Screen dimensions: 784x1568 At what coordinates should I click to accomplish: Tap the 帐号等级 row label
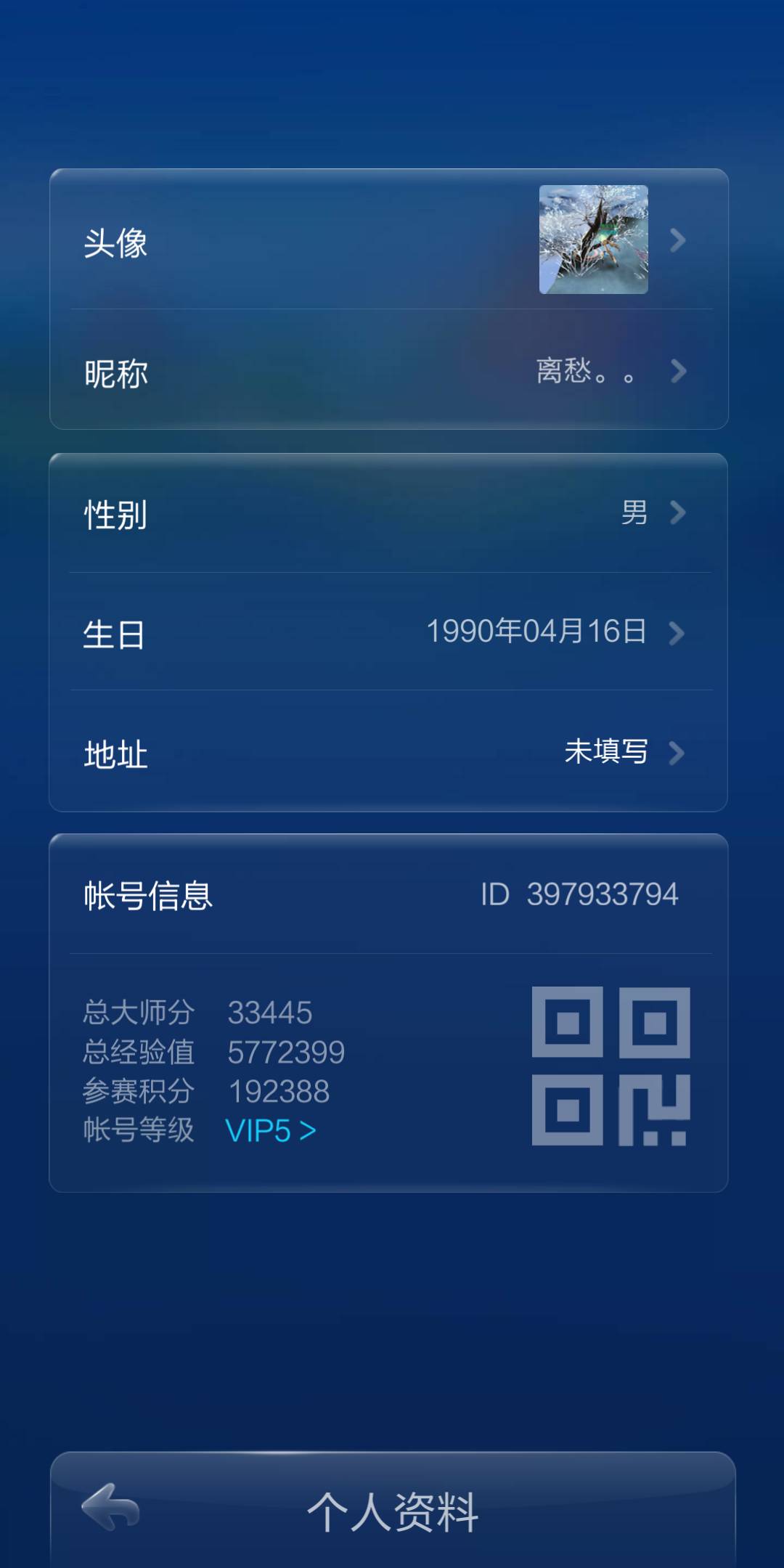(x=138, y=1130)
